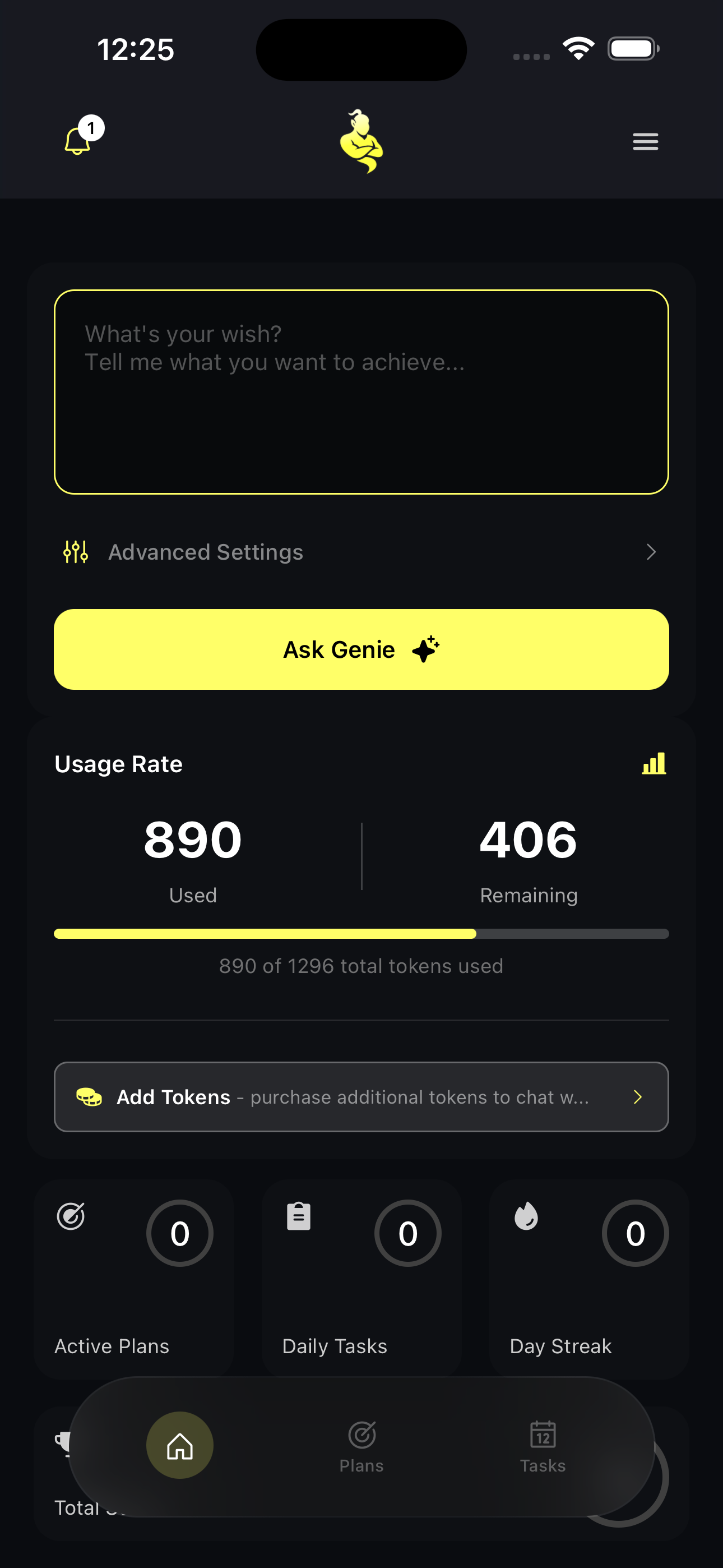Viewport: 723px width, 1568px height.
Task: Click the token usage progress bar
Action: click(x=361, y=933)
